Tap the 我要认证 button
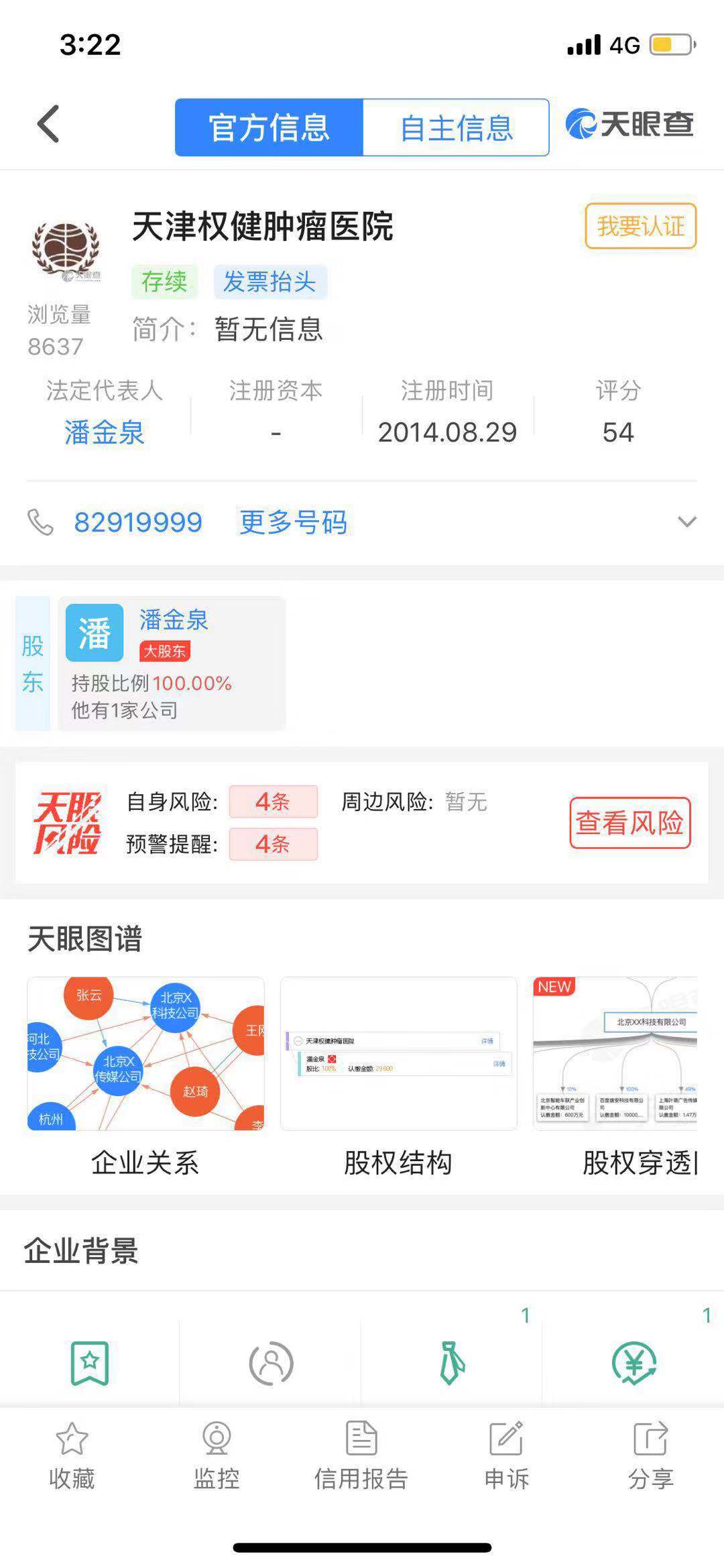 click(640, 227)
